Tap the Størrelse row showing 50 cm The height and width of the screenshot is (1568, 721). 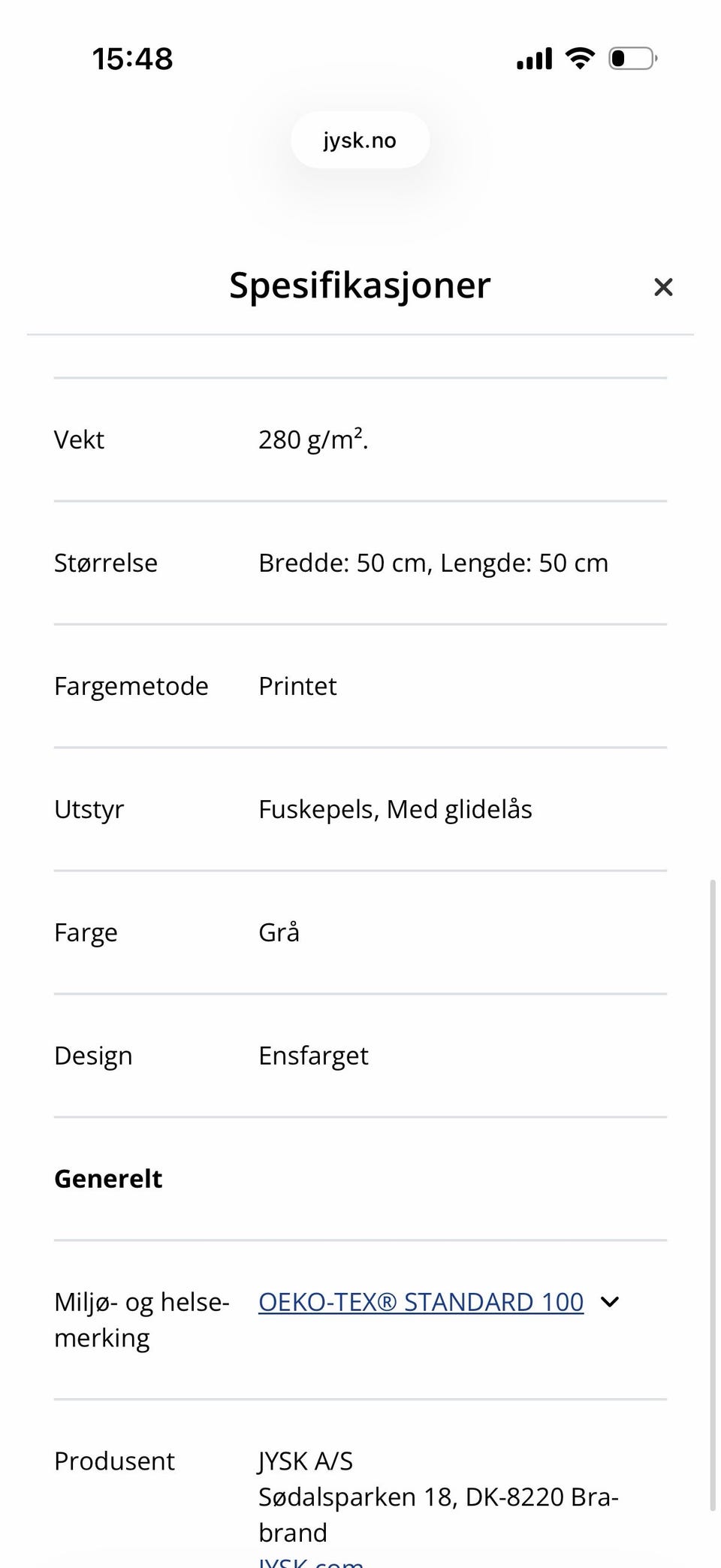click(x=433, y=562)
